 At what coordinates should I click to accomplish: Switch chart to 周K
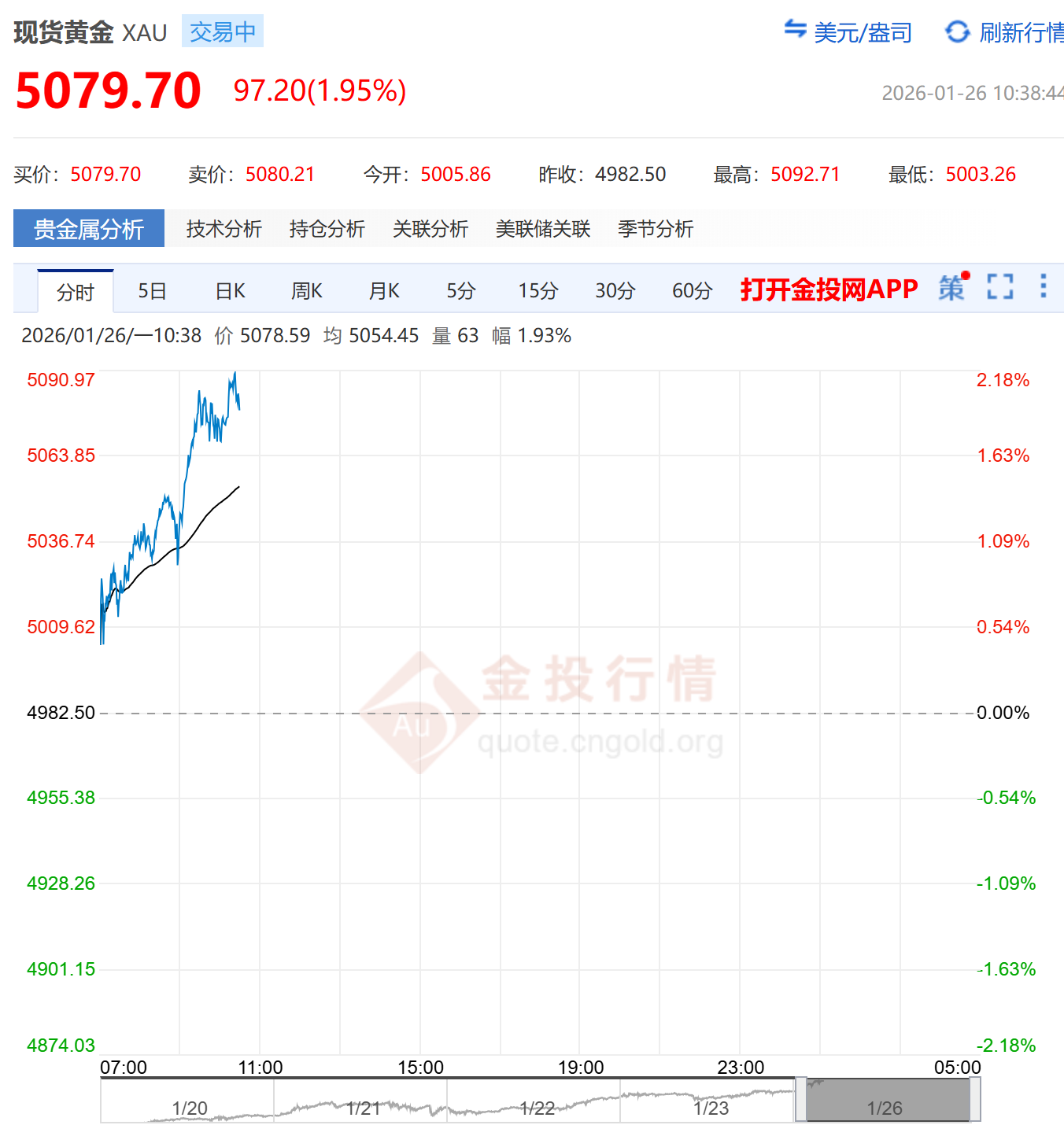point(307,291)
